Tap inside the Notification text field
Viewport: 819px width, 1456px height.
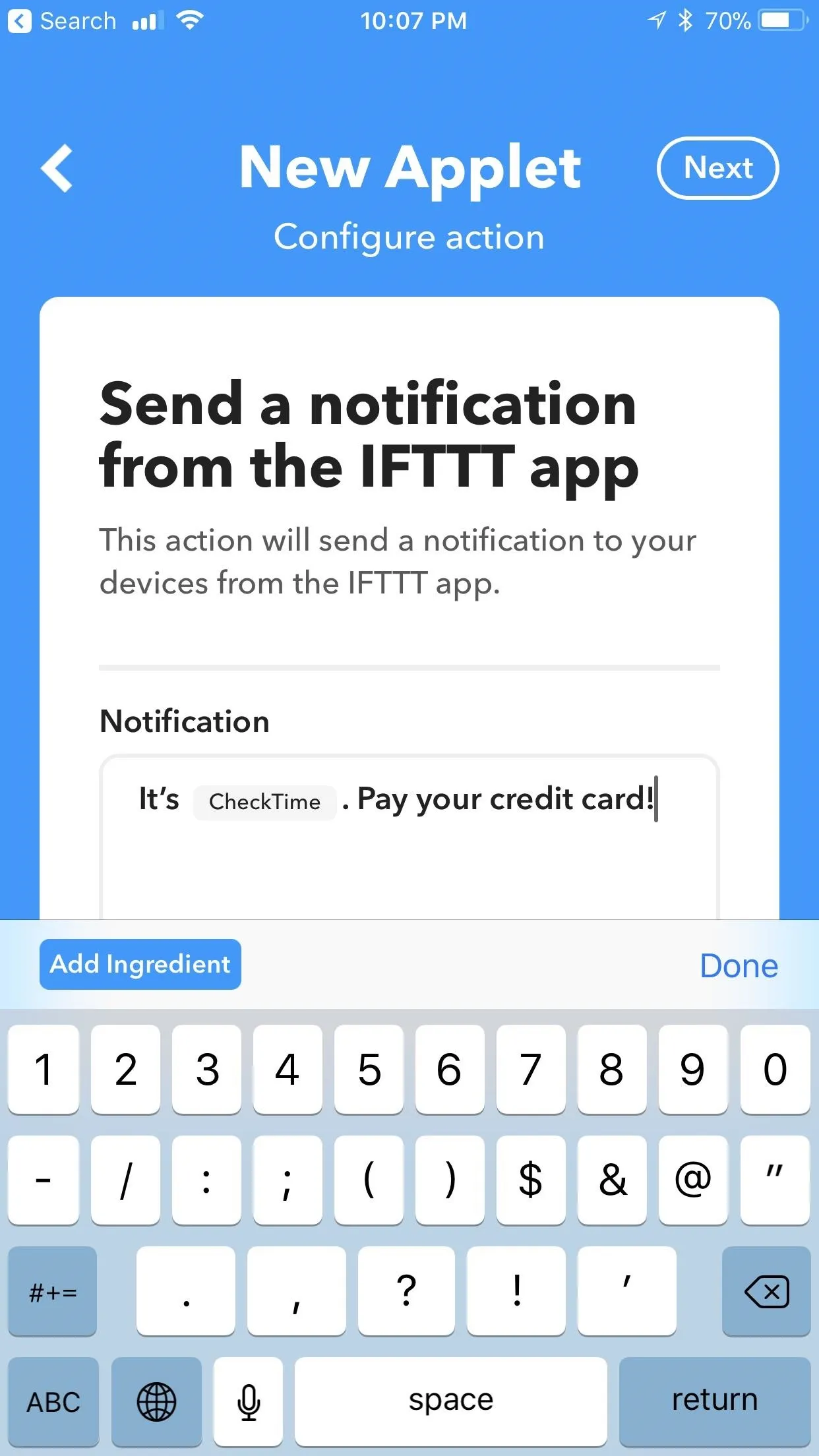[x=409, y=837]
